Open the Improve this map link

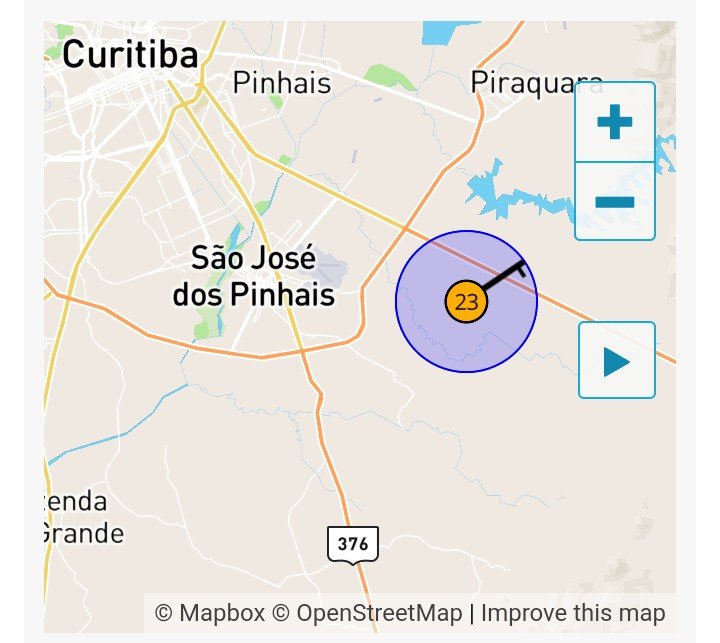coord(572,613)
